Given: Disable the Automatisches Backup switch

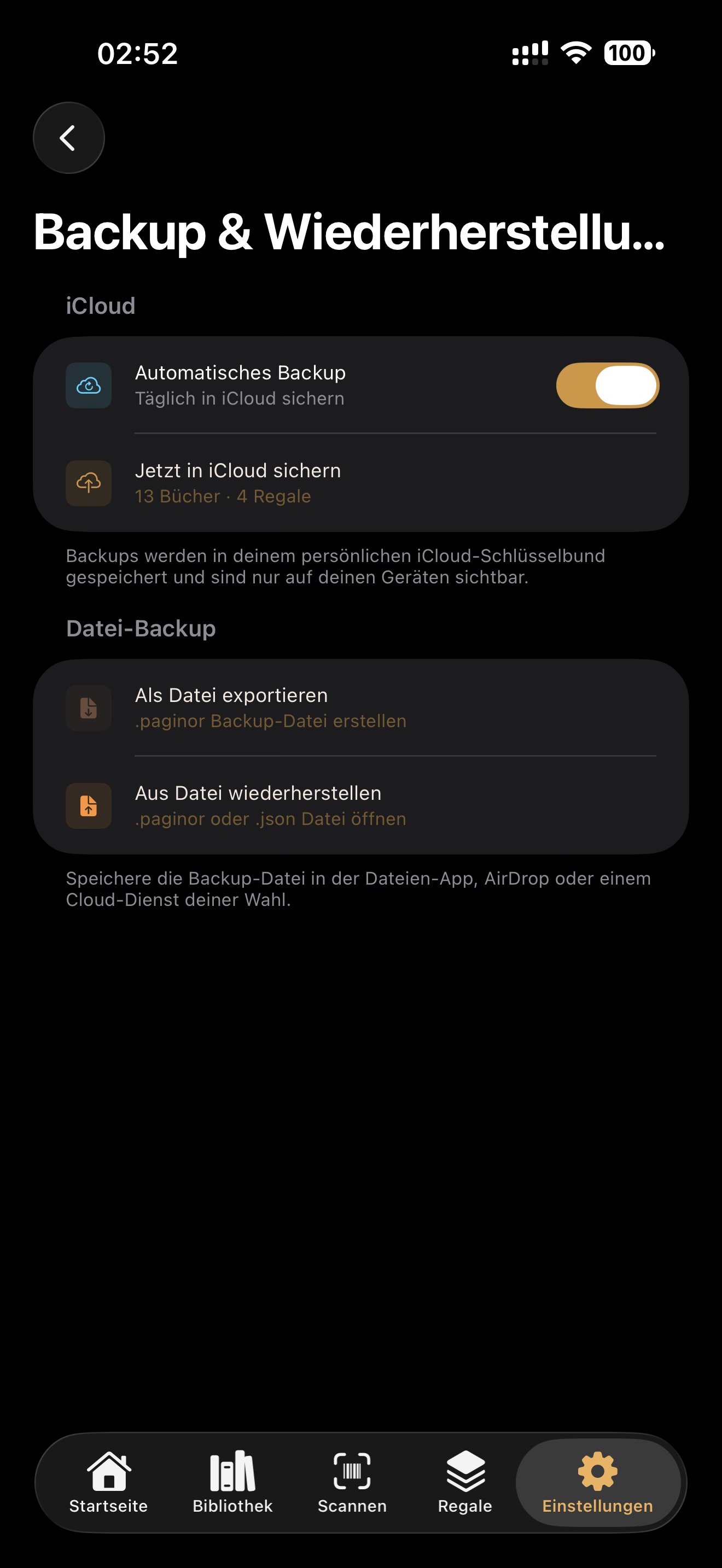Looking at the screenshot, I should tap(607, 385).
